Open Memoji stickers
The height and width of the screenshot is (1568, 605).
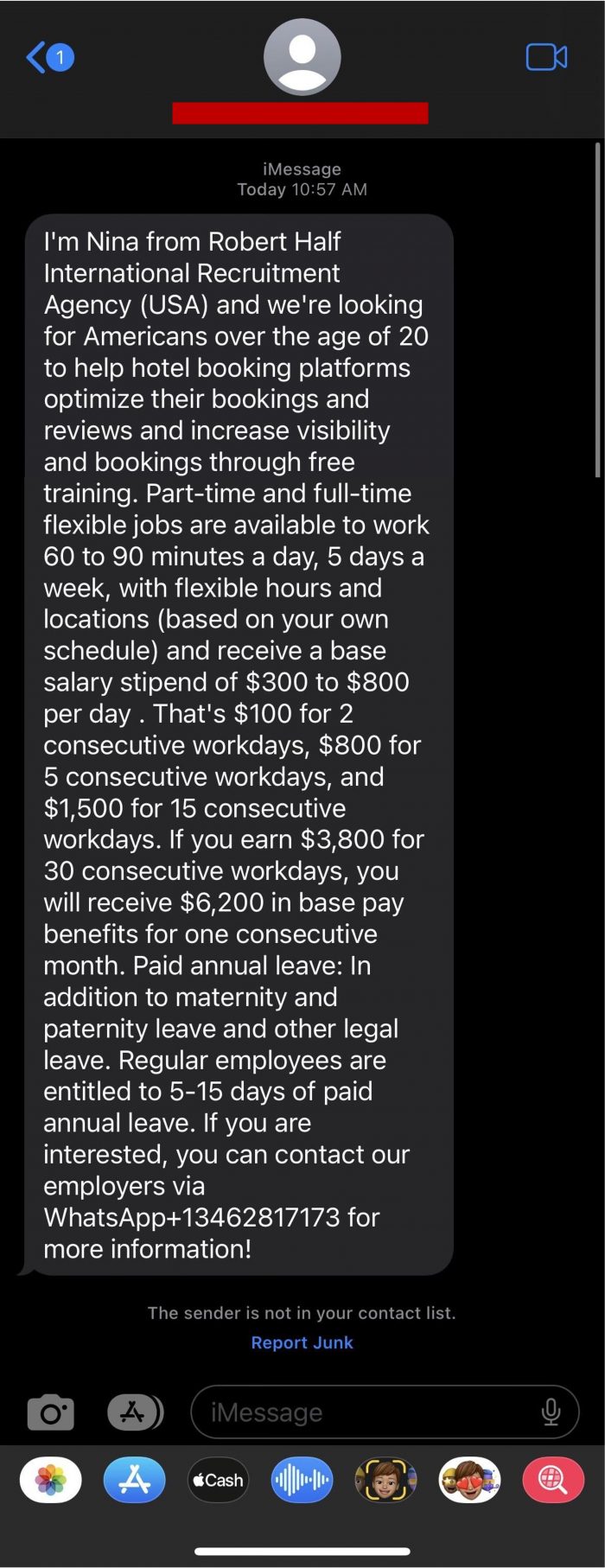coord(469,1481)
